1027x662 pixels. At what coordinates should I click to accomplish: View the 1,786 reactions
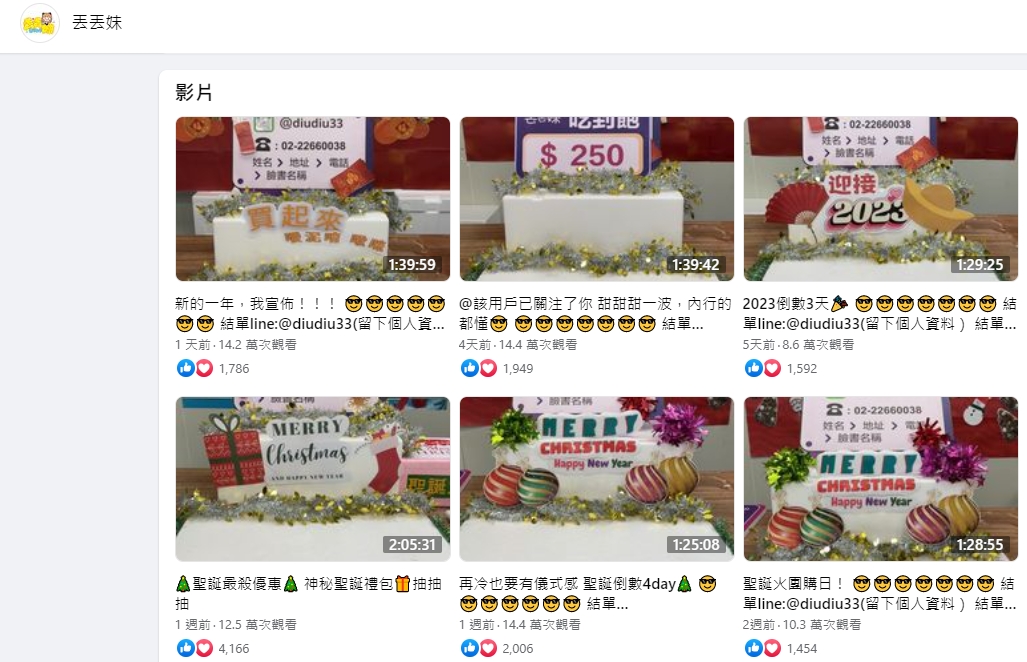(233, 368)
